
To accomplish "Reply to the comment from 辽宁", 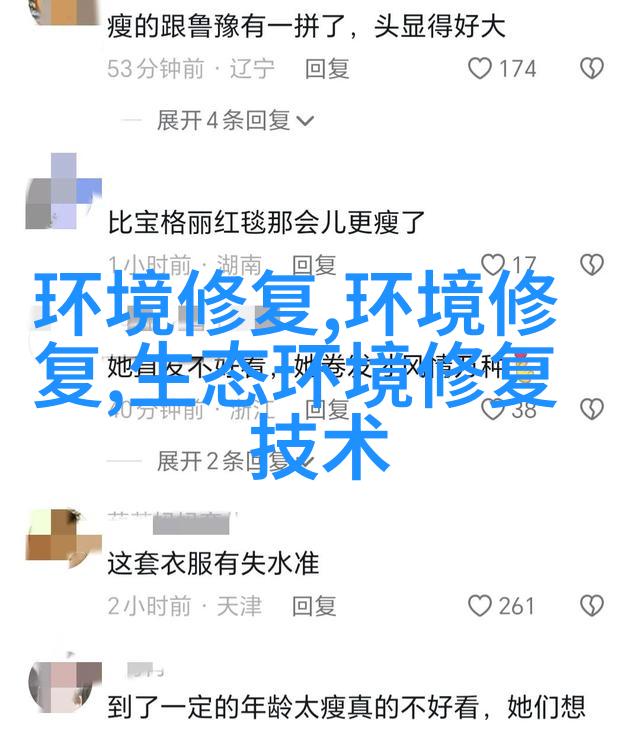I will point(327,68).
